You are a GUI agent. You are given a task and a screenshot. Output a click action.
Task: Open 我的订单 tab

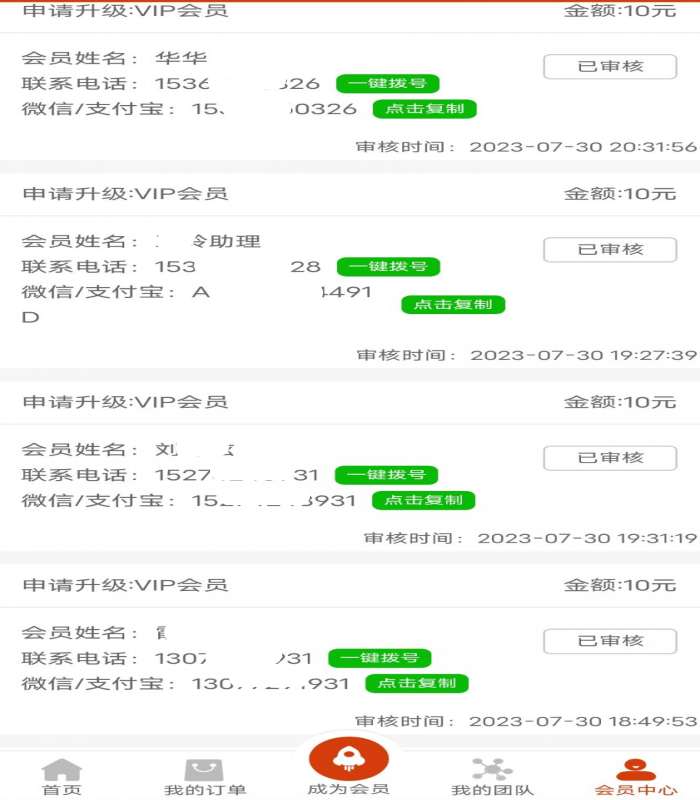205,777
